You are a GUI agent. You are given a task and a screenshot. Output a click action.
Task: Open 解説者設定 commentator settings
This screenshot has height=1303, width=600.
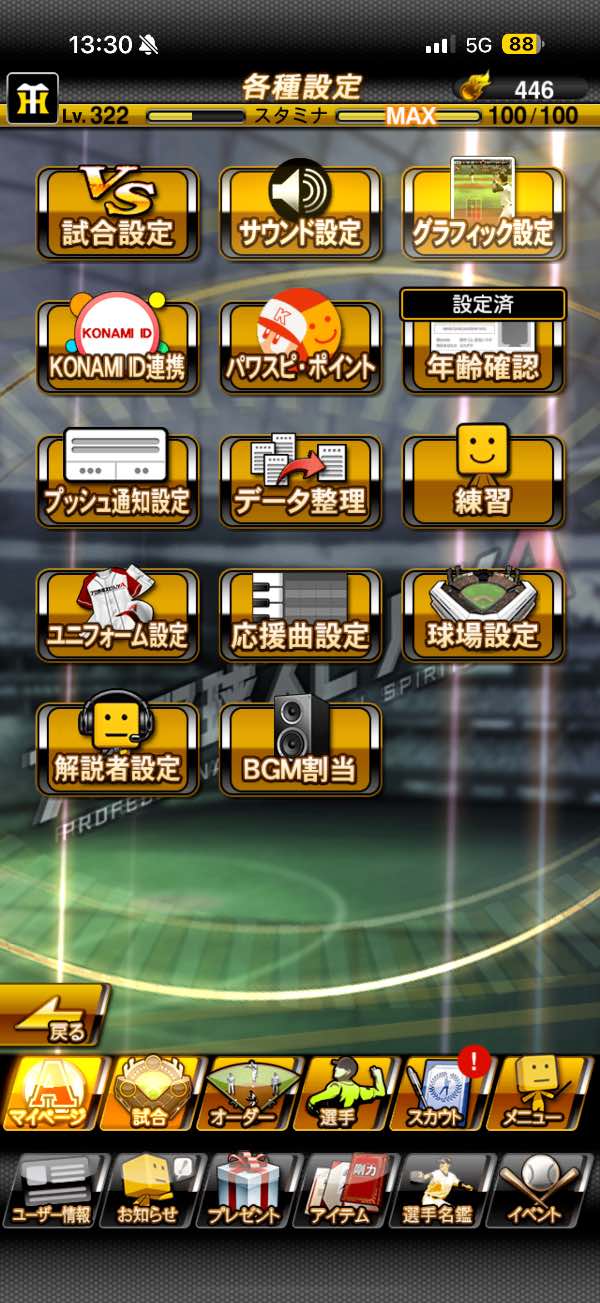[118, 750]
